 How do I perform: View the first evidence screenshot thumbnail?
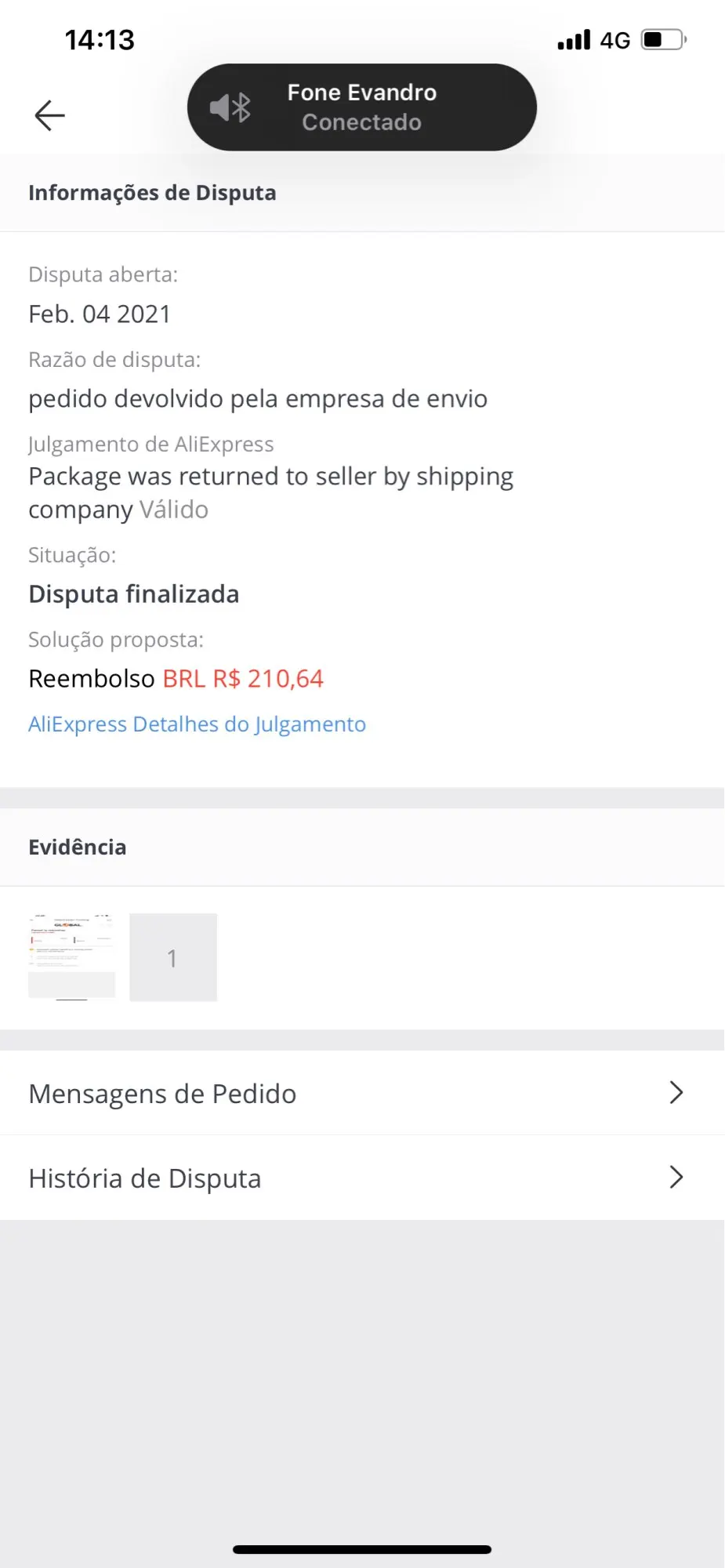(71, 956)
